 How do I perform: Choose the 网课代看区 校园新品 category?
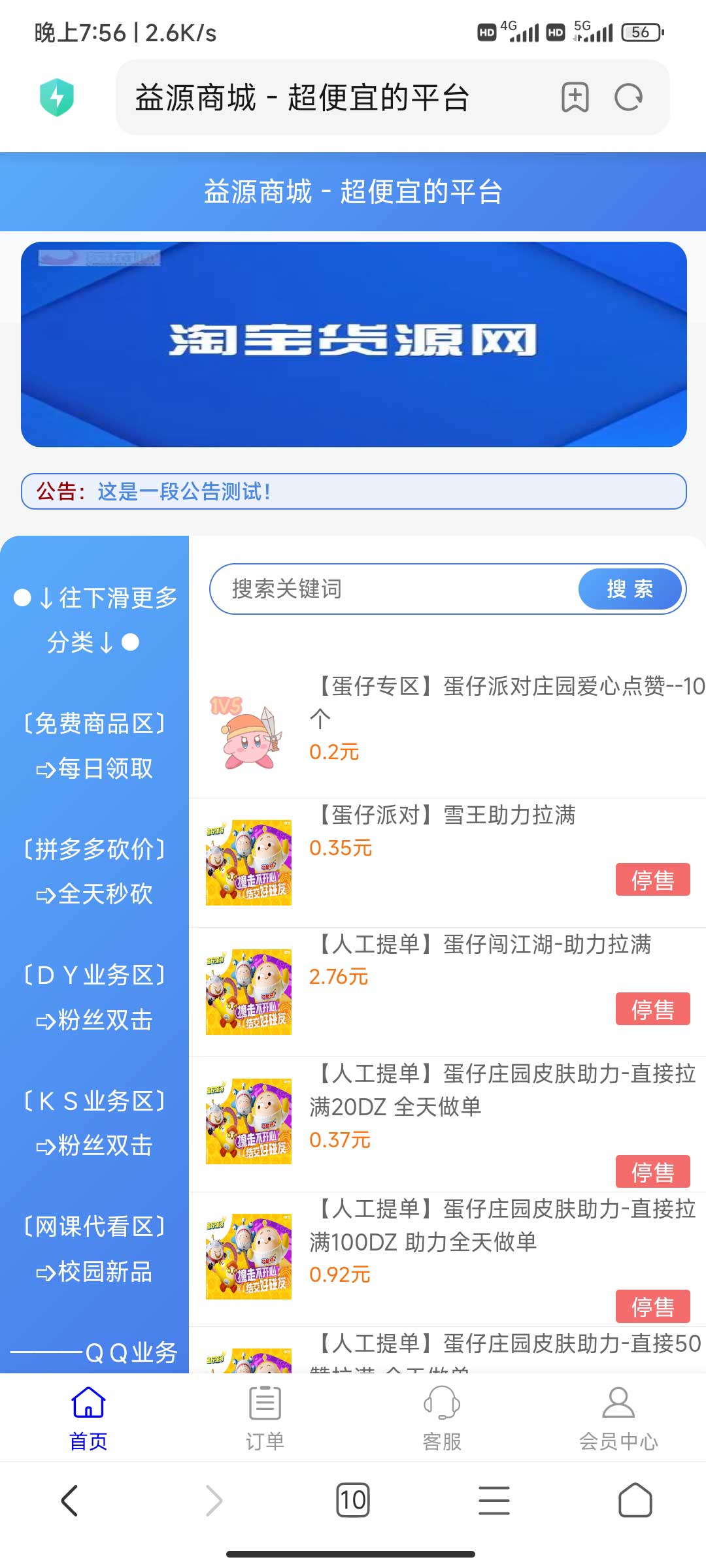click(94, 1249)
